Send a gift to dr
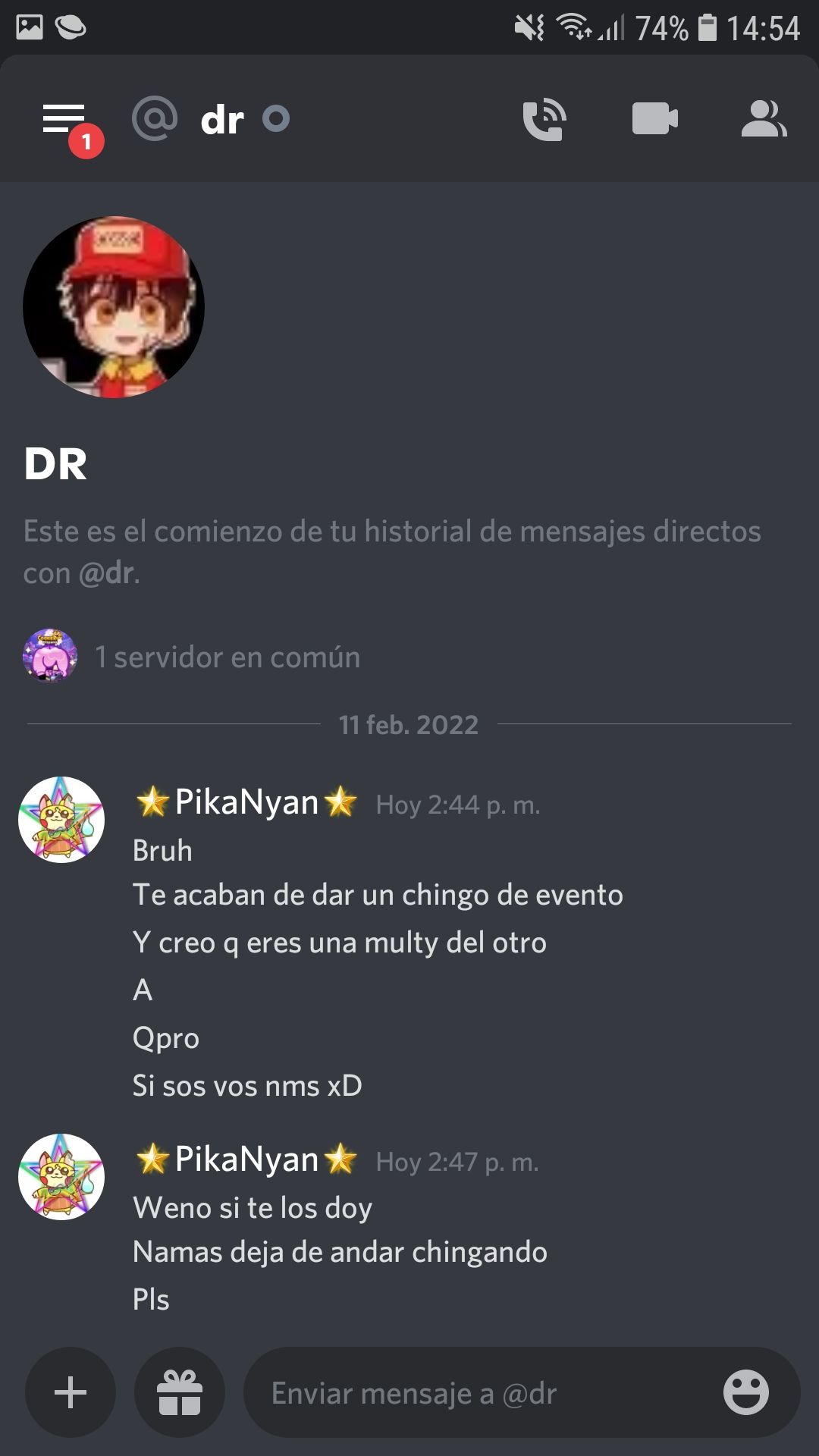 pos(180,1392)
